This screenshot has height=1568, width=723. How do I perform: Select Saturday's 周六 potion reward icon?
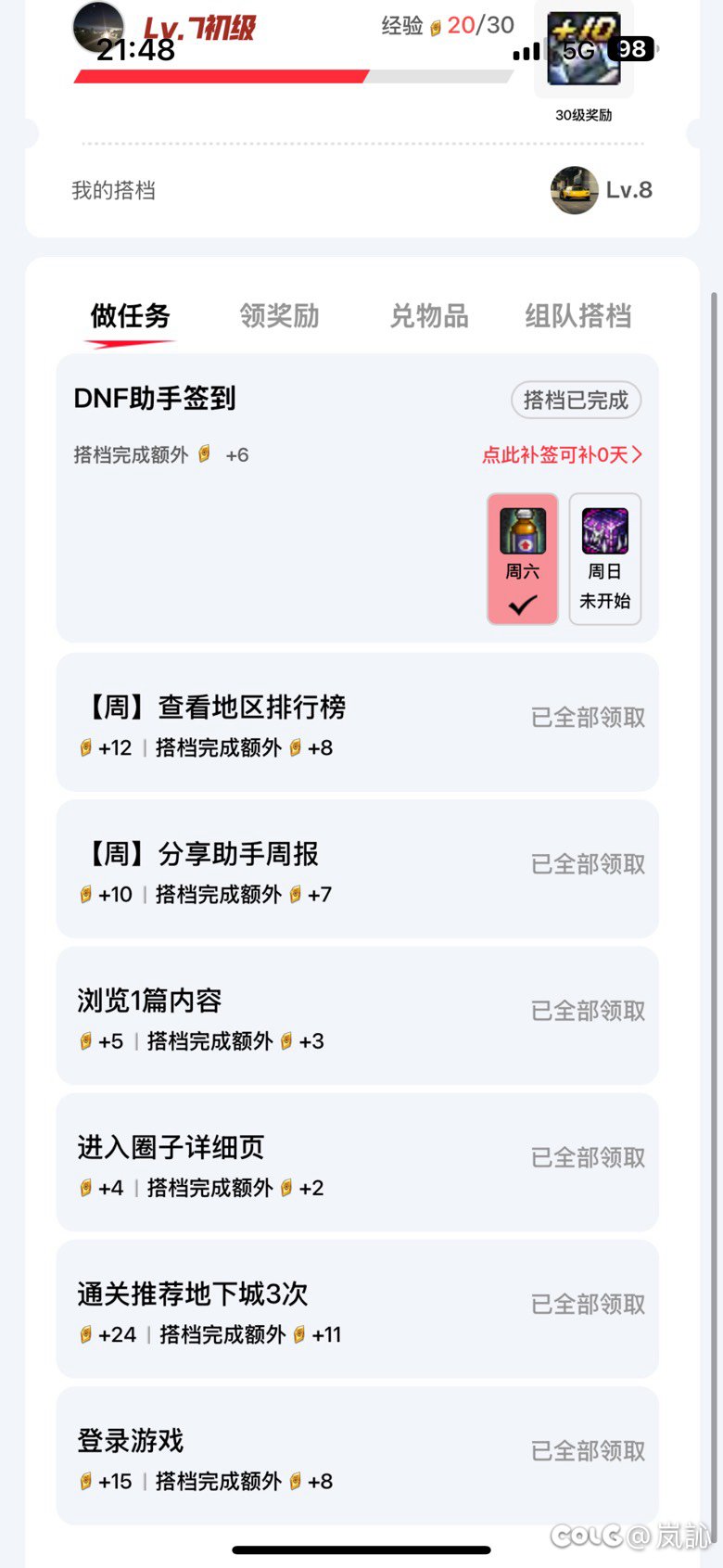coord(522,531)
